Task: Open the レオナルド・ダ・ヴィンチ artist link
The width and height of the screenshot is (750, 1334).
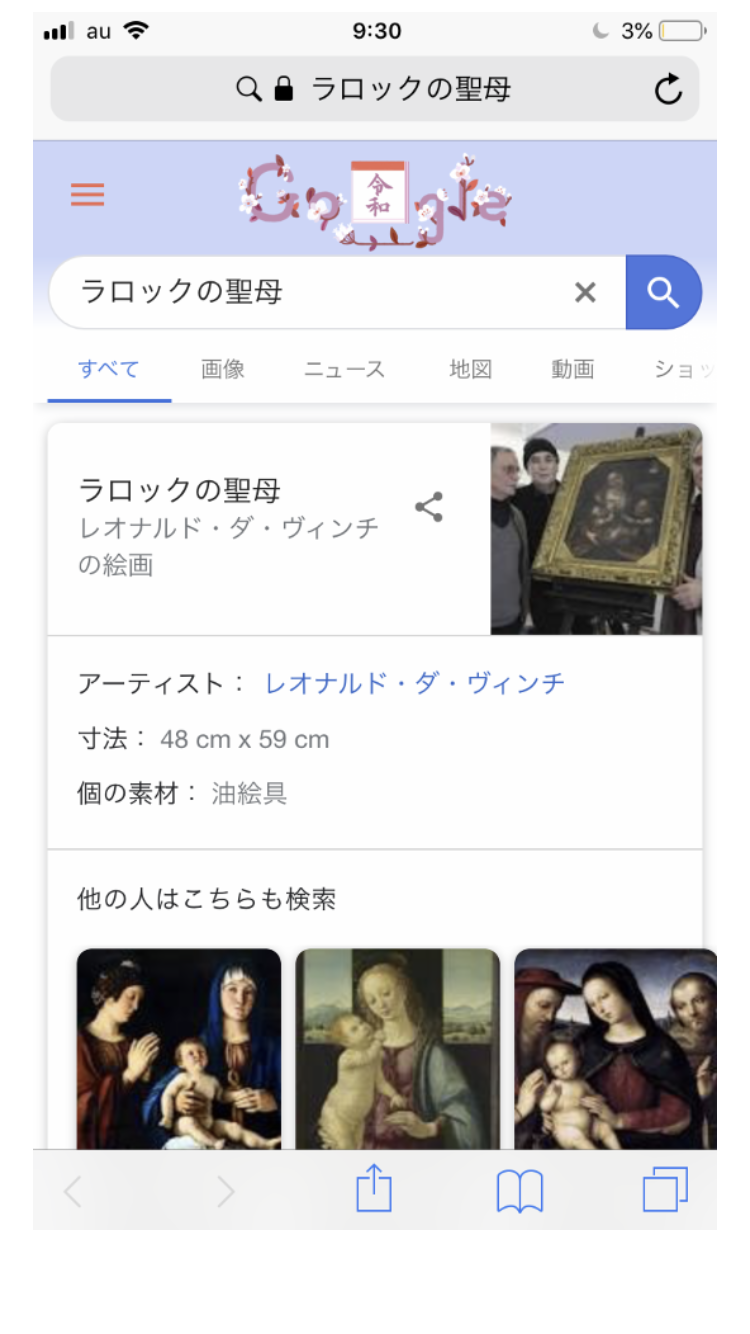Action: click(x=415, y=684)
